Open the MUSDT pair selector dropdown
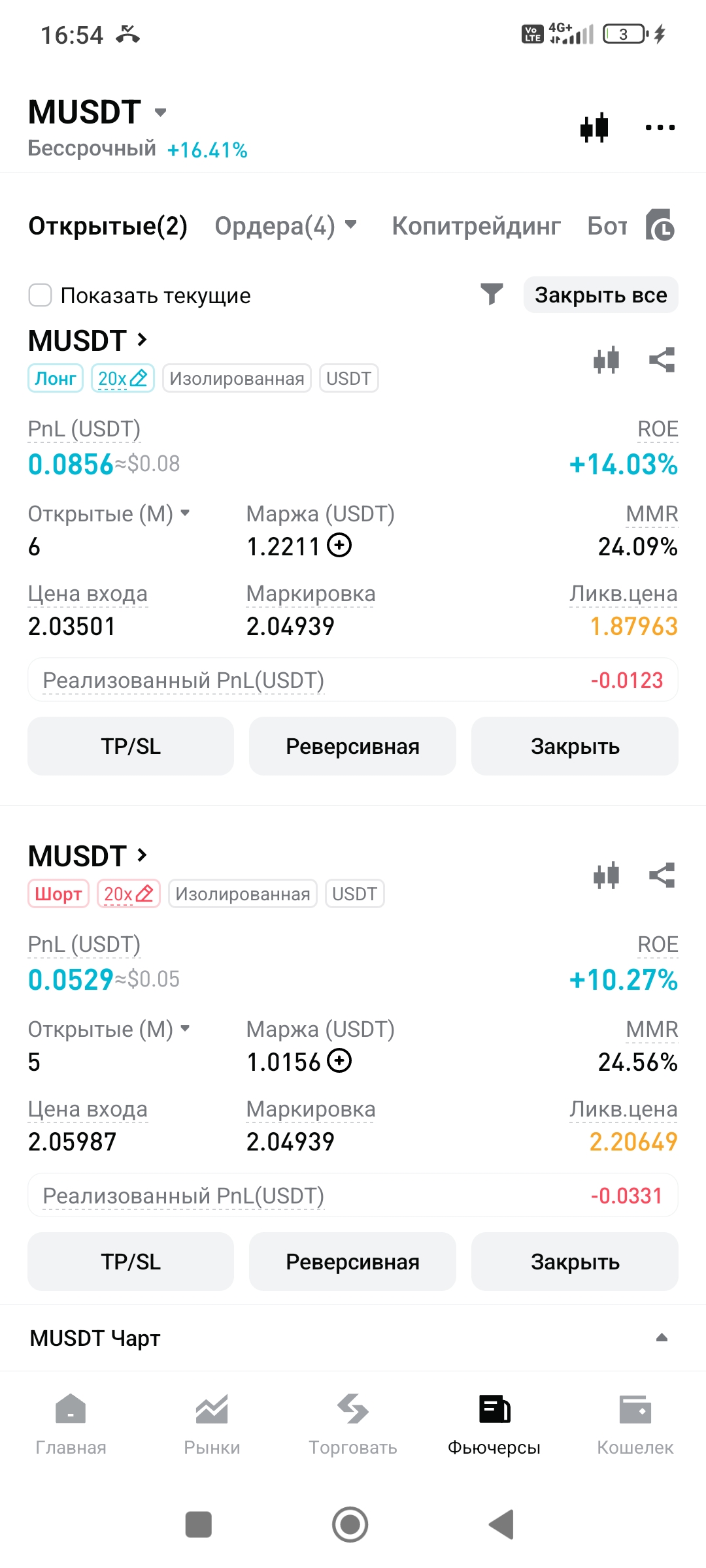This screenshot has height=1568, width=706. pyautogui.click(x=161, y=112)
